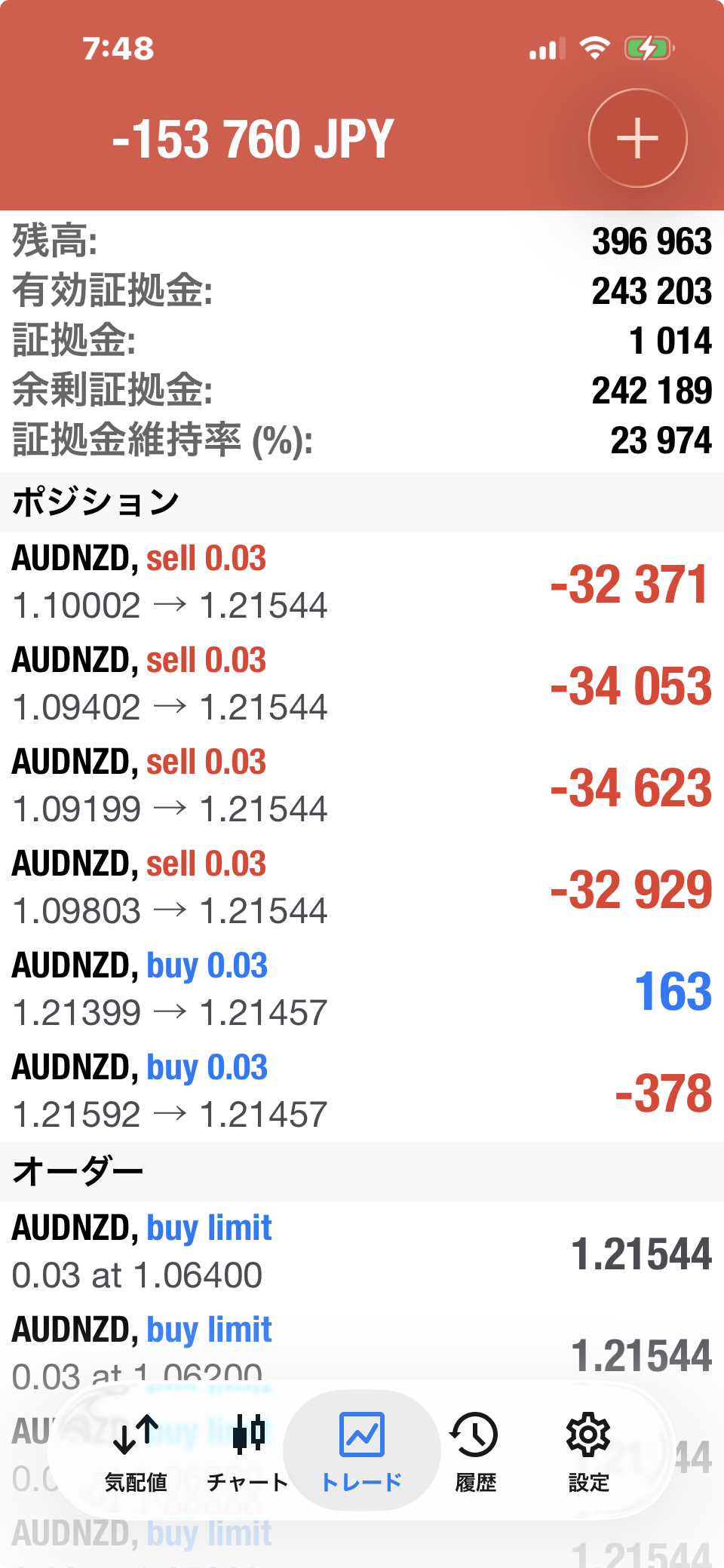The height and width of the screenshot is (1568, 724).
Task: Open AUDNZD sell position opened at 1.09402
Action: point(362,684)
